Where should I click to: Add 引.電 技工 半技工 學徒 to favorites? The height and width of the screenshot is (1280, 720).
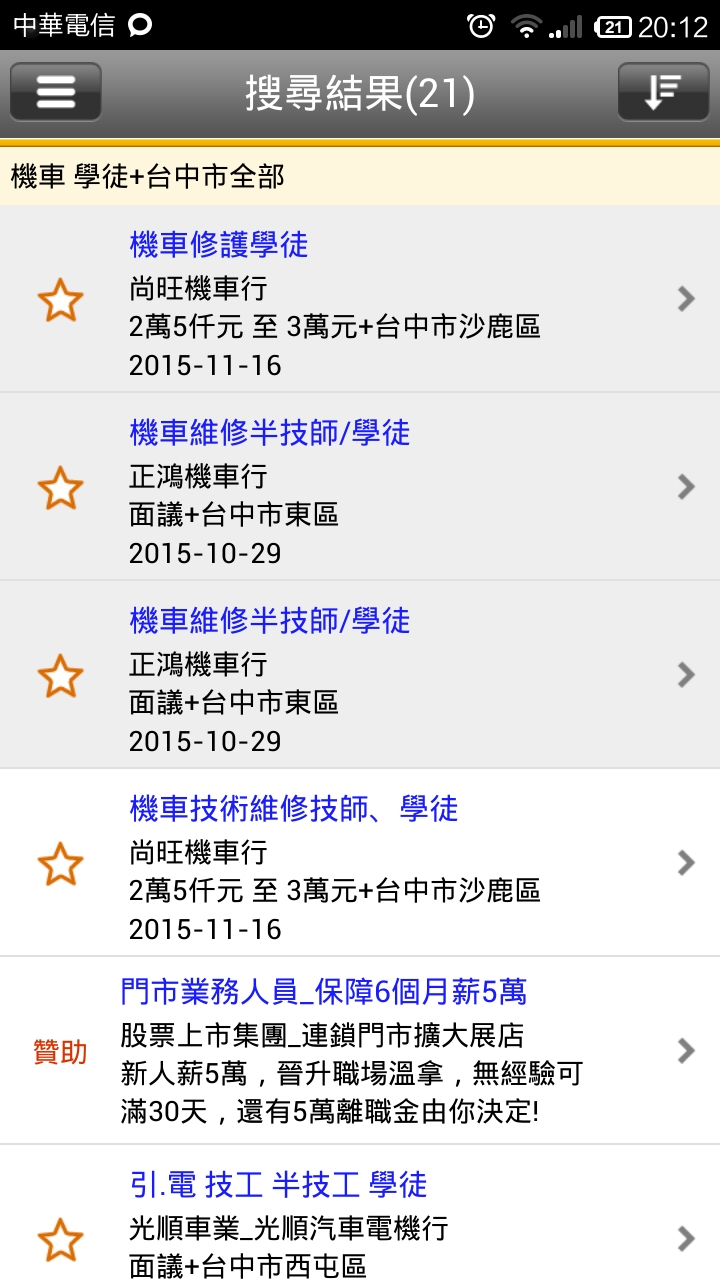(60, 1240)
